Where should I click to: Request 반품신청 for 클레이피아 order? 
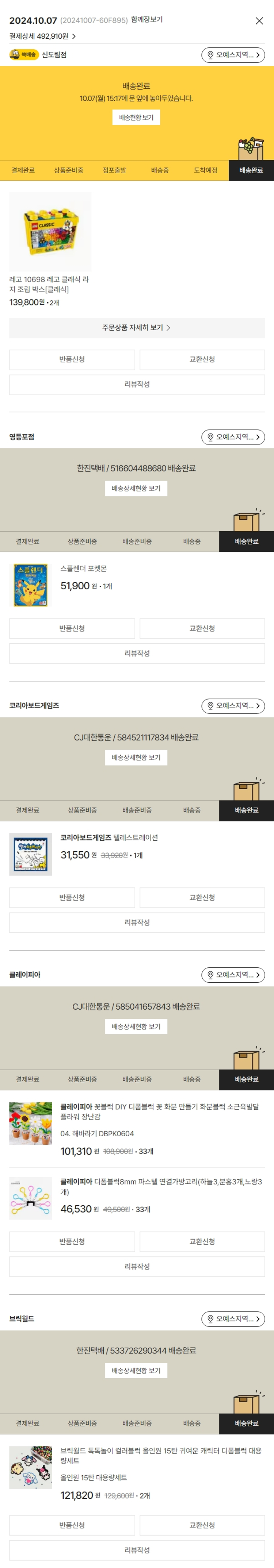click(72, 1241)
